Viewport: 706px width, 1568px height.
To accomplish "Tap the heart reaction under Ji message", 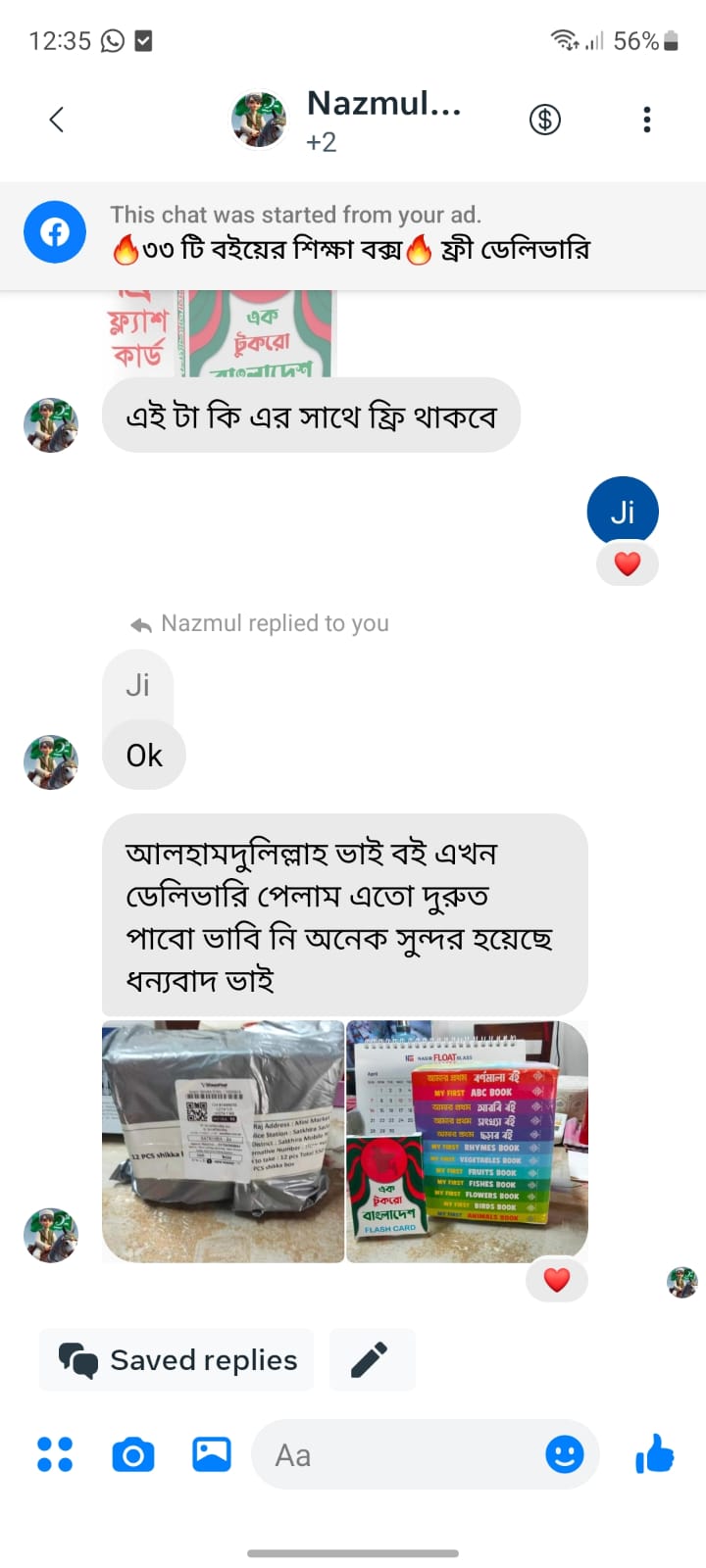I will tap(628, 563).
